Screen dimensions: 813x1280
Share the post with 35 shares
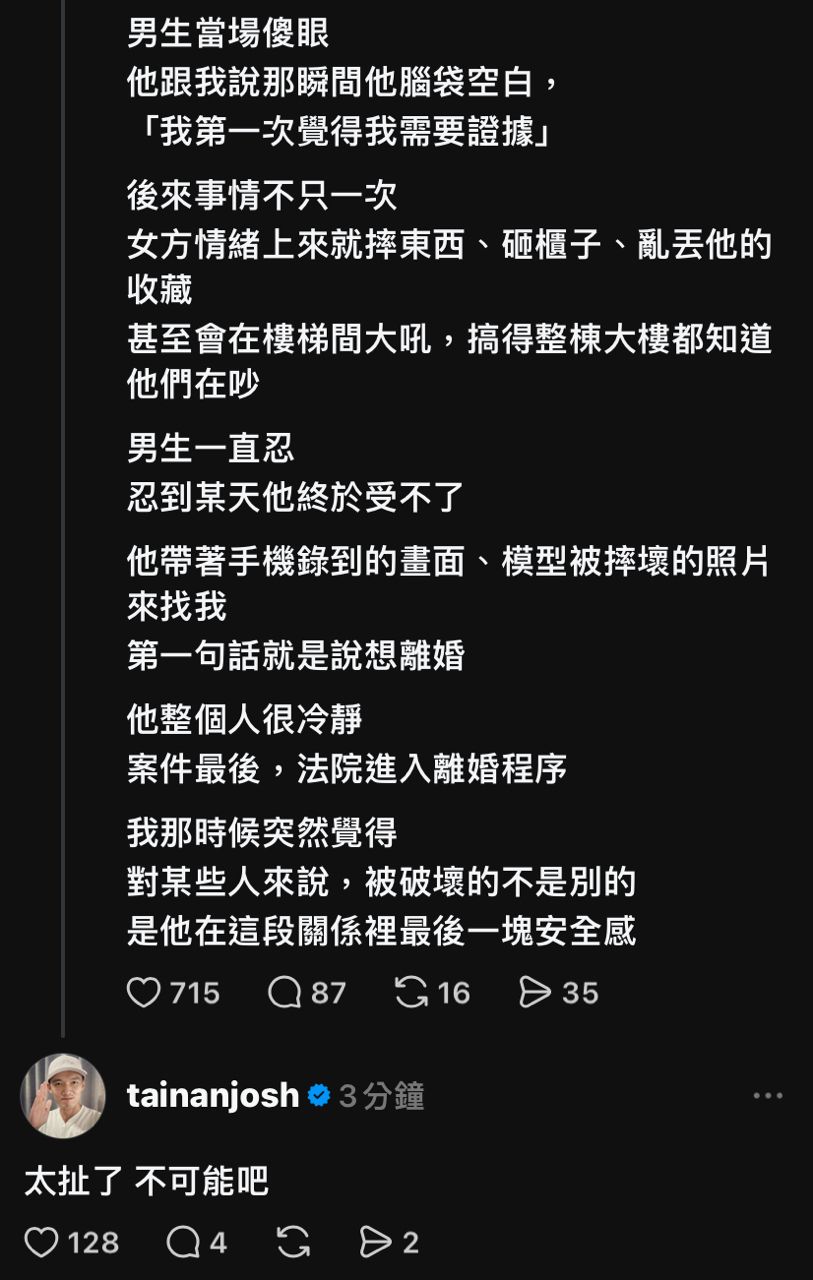pyautogui.click(x=535, y=992)
